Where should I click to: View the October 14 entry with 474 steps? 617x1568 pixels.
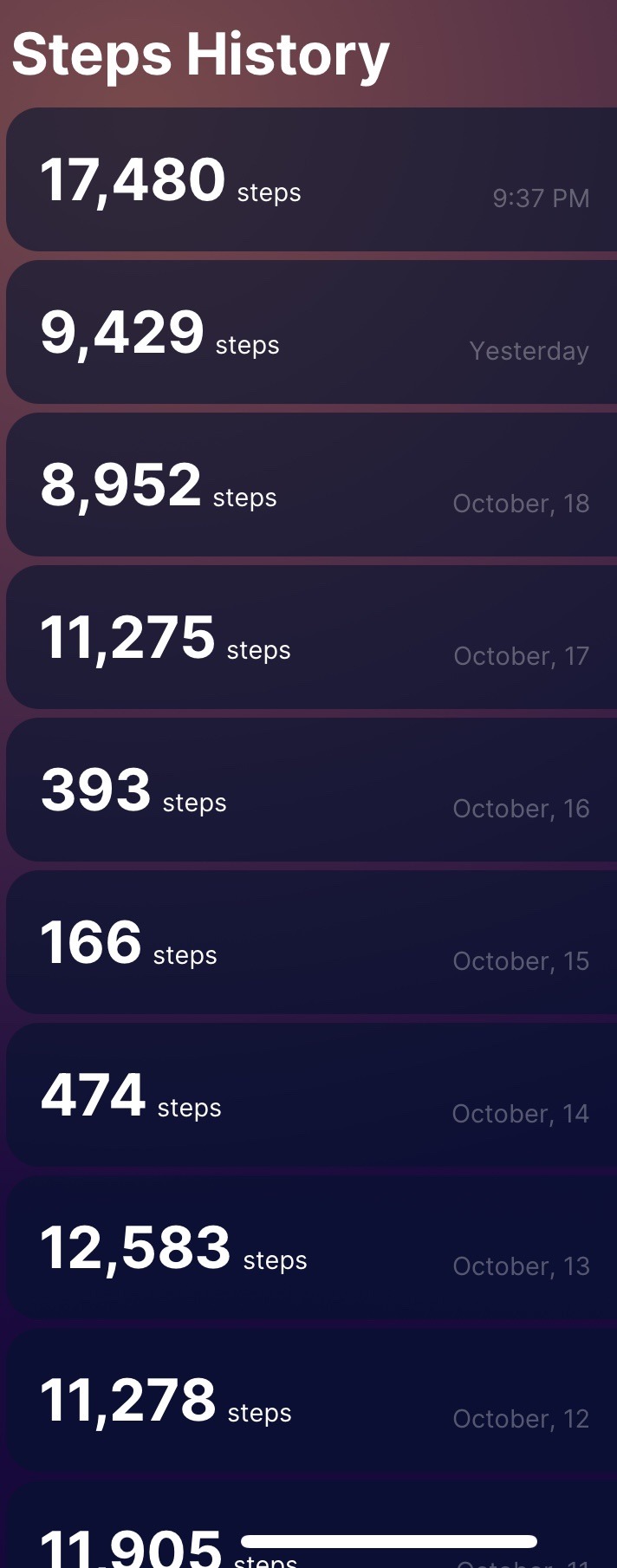[x=312, y=1096]
